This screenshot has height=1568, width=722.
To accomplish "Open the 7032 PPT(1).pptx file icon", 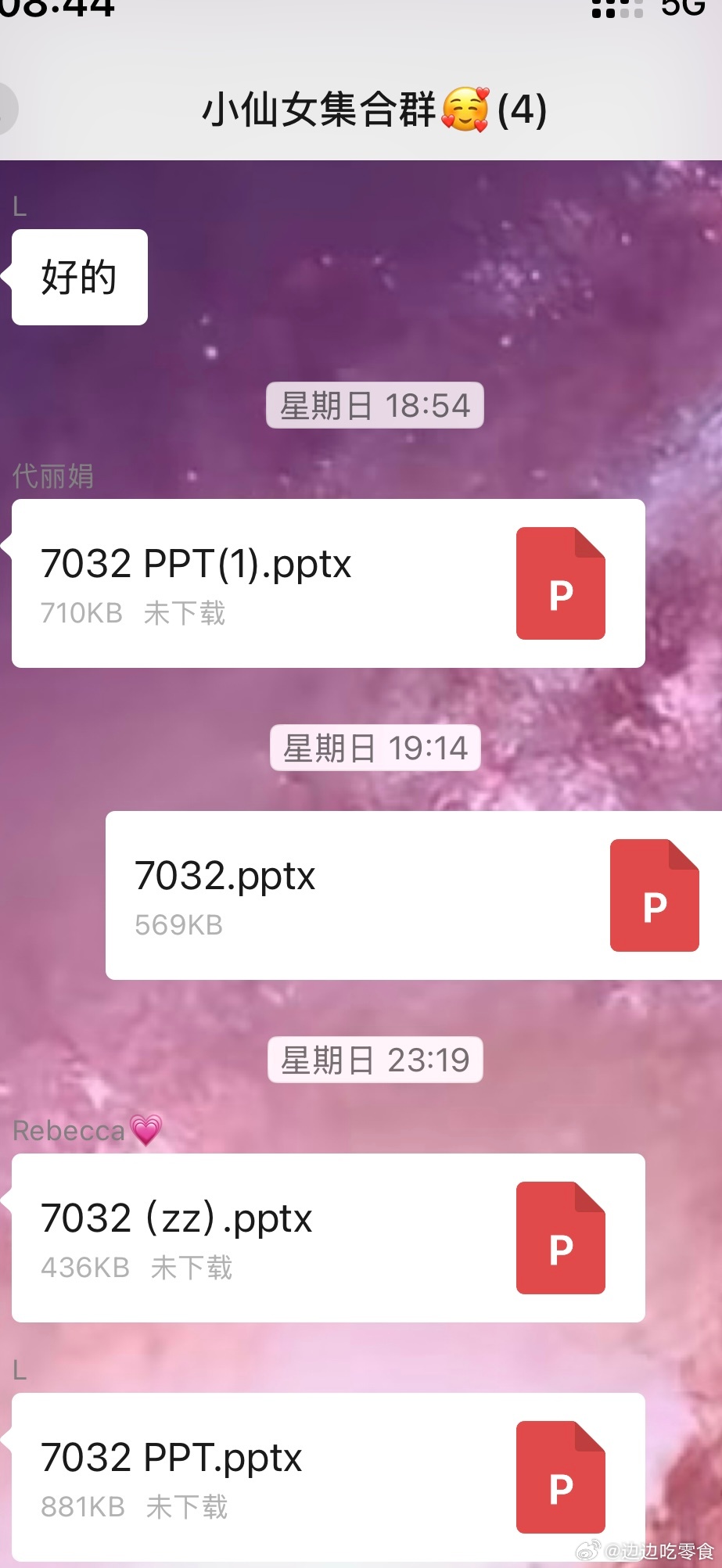I will click(560, 583).
